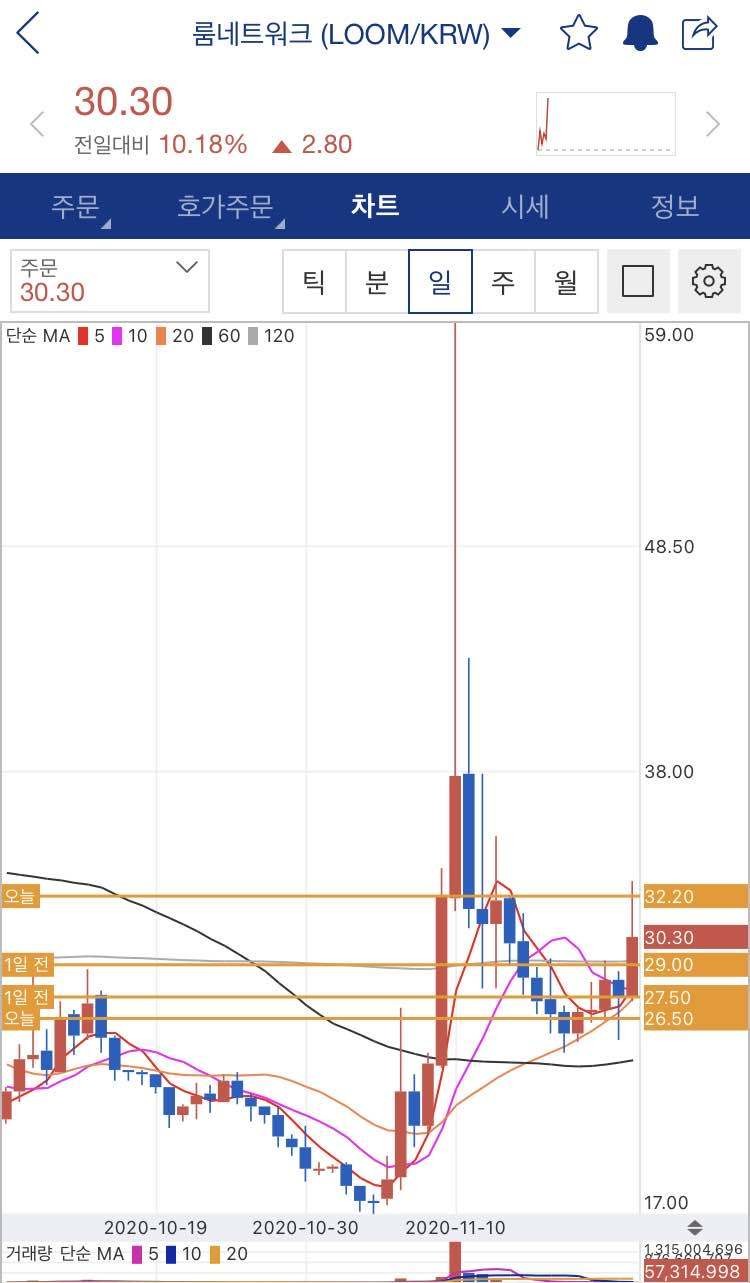Select the 차트 tab
The image size is (750, 1283).
pos(375,206)
